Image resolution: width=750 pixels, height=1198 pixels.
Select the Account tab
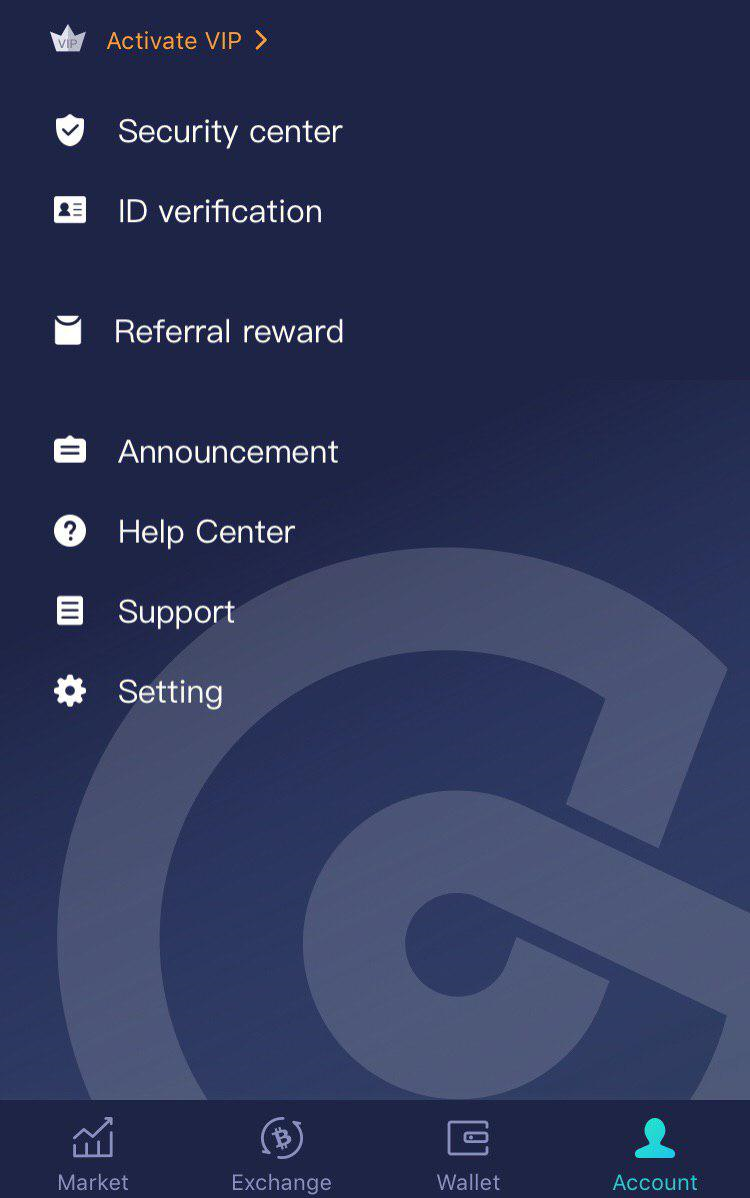(655, 1153)
